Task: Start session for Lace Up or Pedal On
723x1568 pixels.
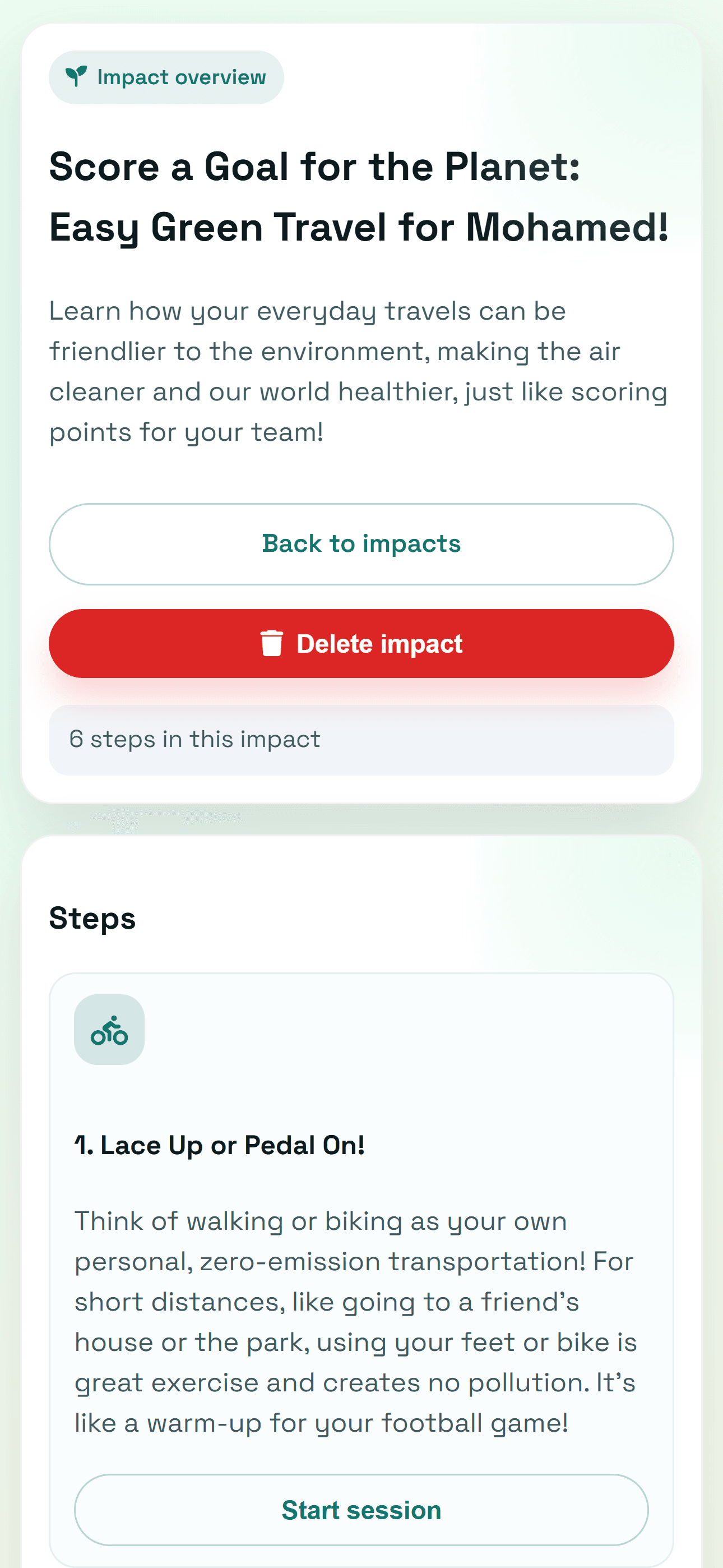Action: pyautogui.click(x=361, y=1510)
